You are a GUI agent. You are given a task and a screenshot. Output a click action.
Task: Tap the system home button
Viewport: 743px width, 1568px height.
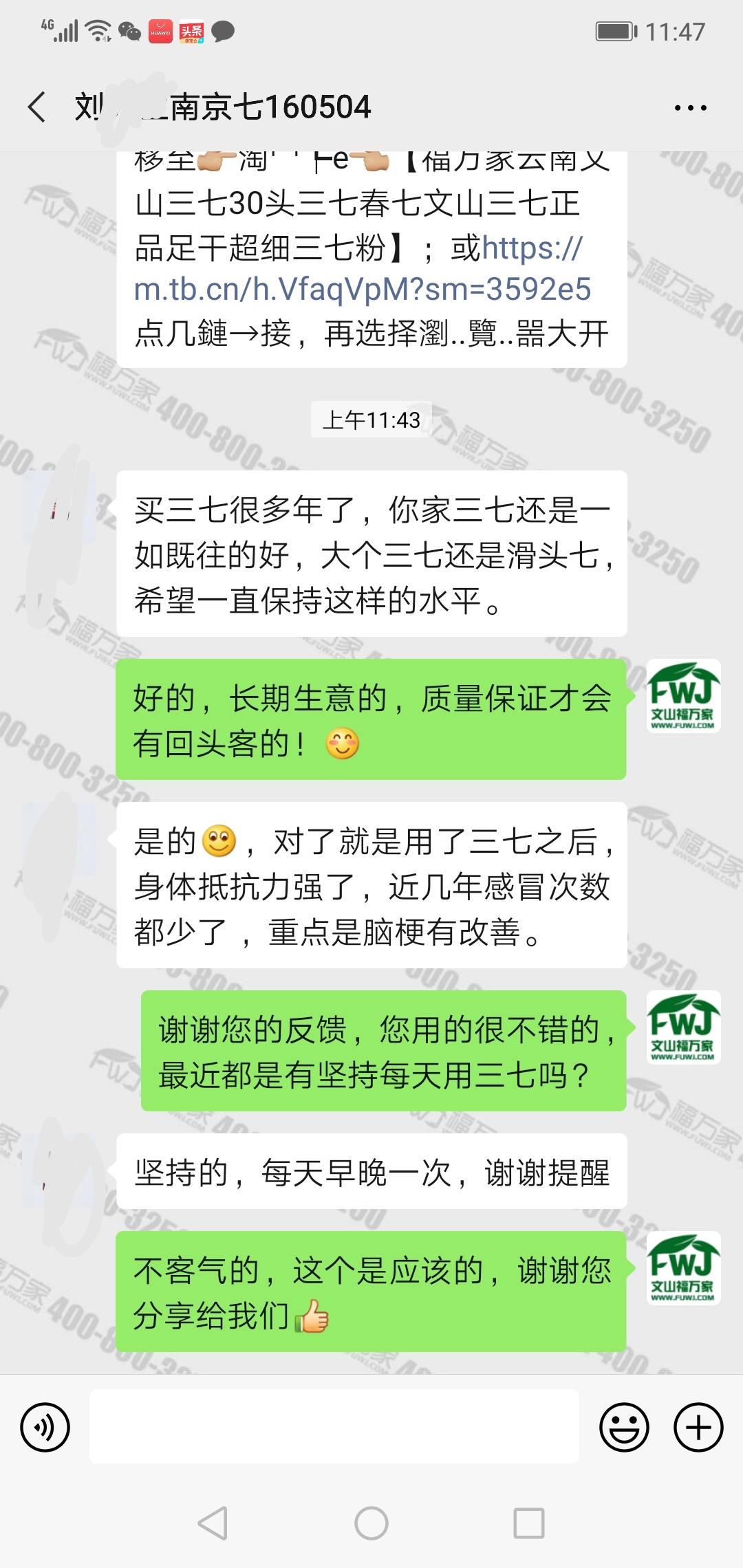pos(371,1523)
